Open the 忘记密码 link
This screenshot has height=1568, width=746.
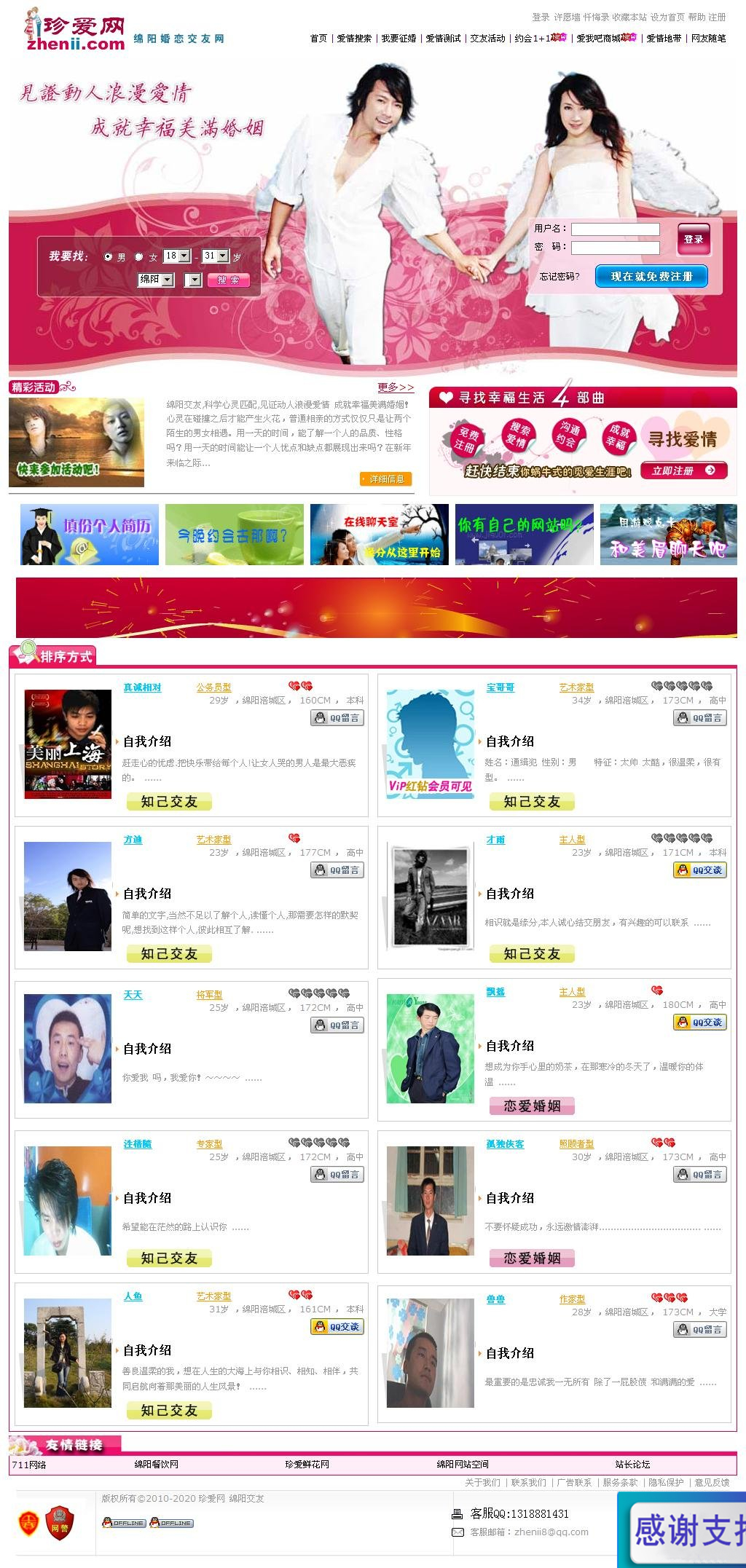(559, 277)
